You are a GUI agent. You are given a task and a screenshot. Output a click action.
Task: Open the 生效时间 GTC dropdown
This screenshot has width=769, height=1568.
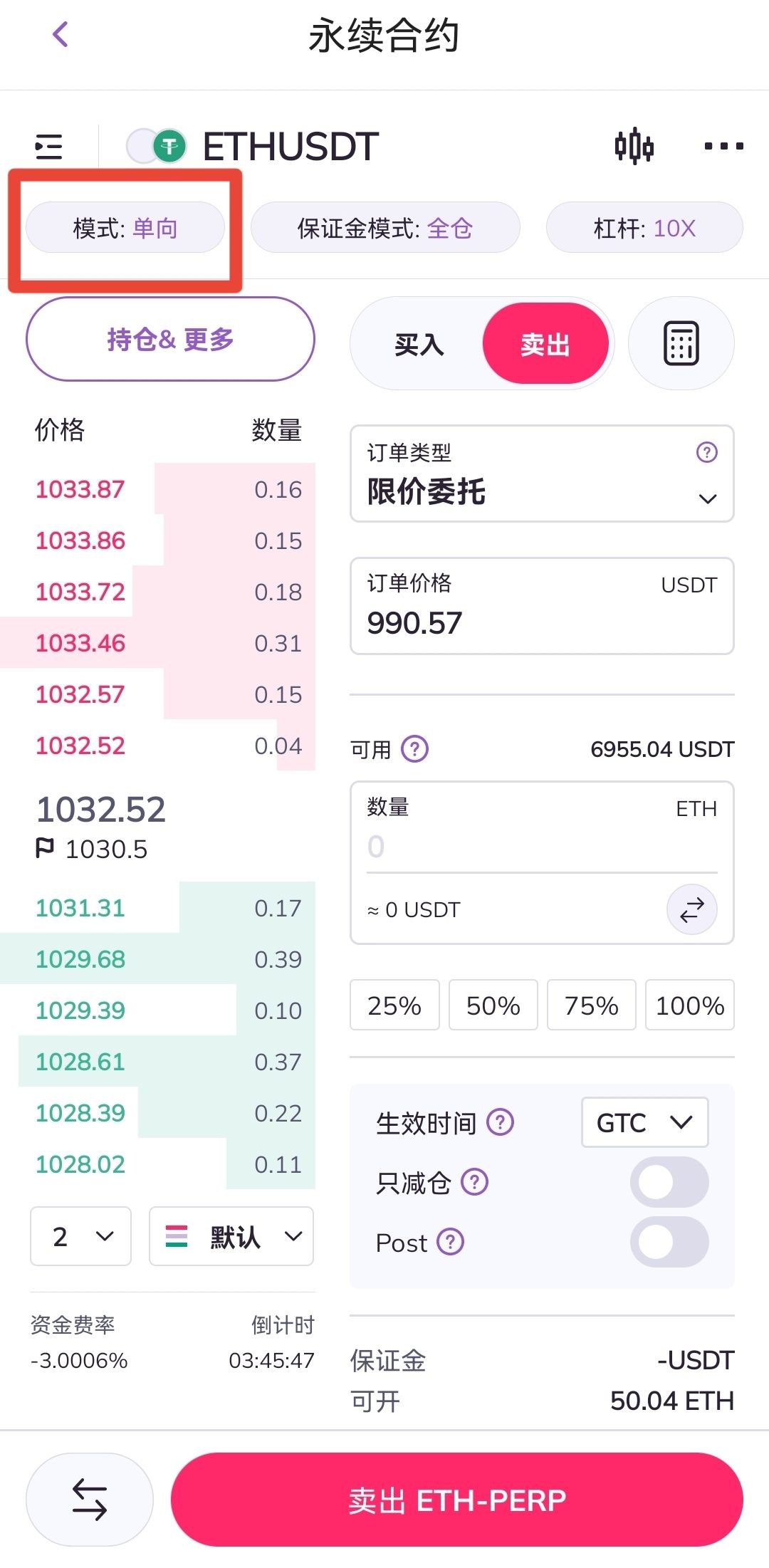[x=644, y=1122]
